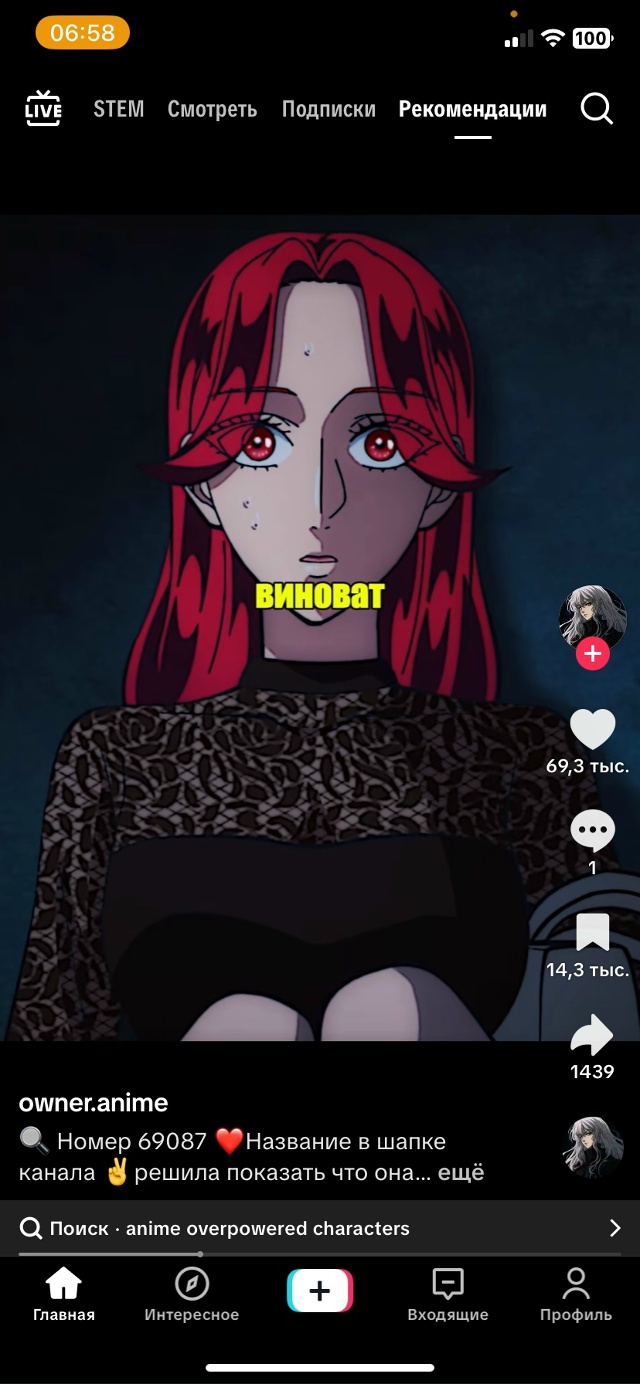The width and height of the screenshot is (640, 1384).
Task: Follow owner.anime via the red plus
Action: click(593, 654)
